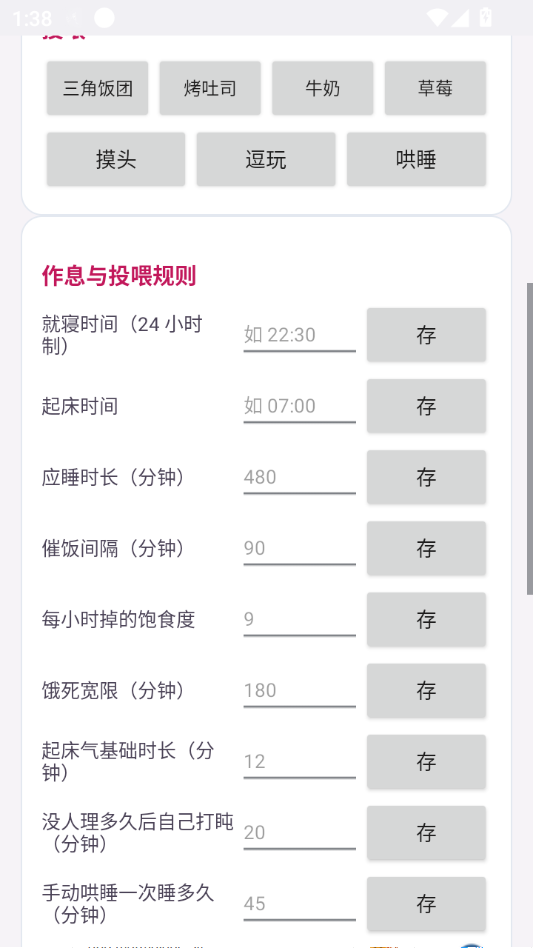Enter a value in 起床时间 field

pyautogui.click(x=300, y=406)
